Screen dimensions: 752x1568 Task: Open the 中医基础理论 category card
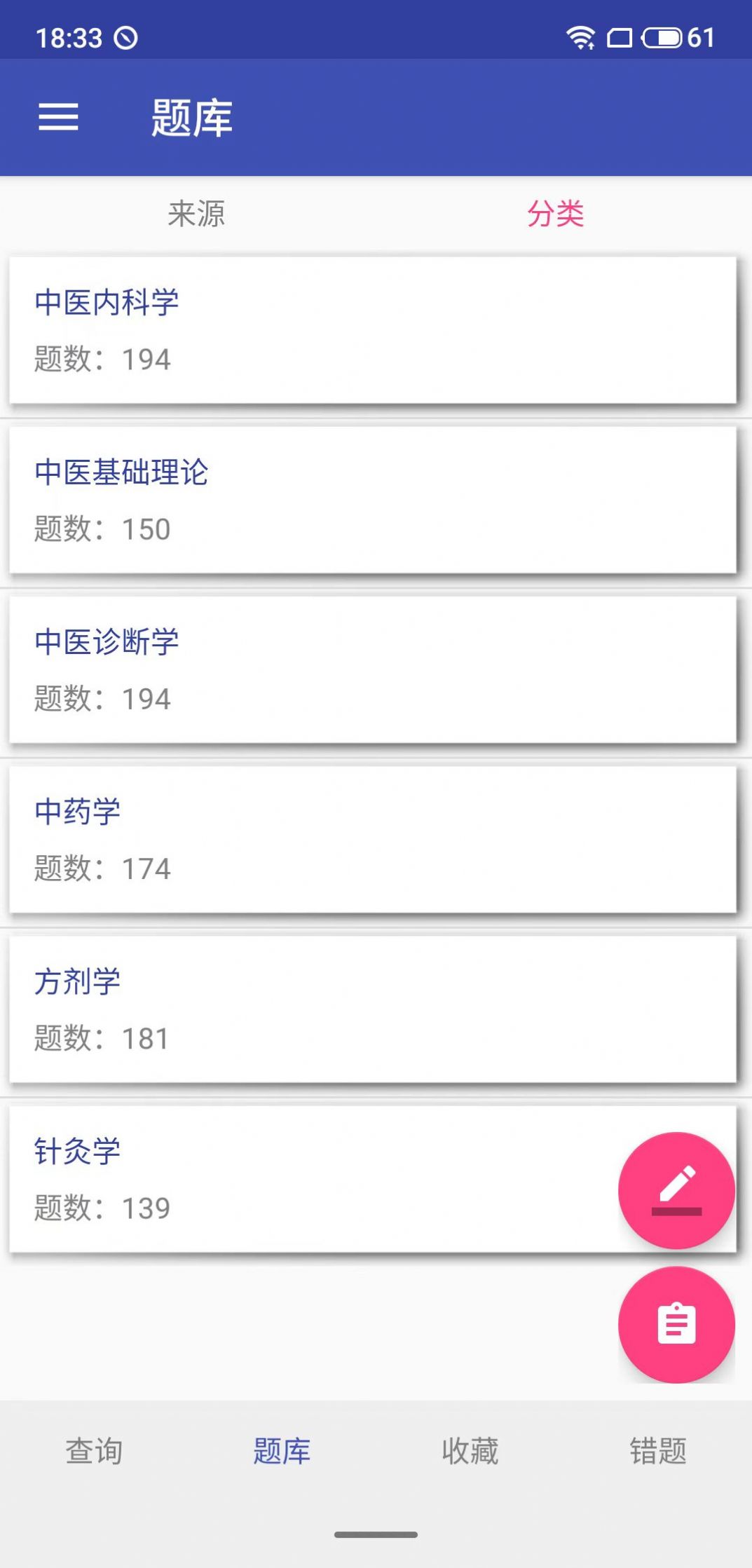372,500
